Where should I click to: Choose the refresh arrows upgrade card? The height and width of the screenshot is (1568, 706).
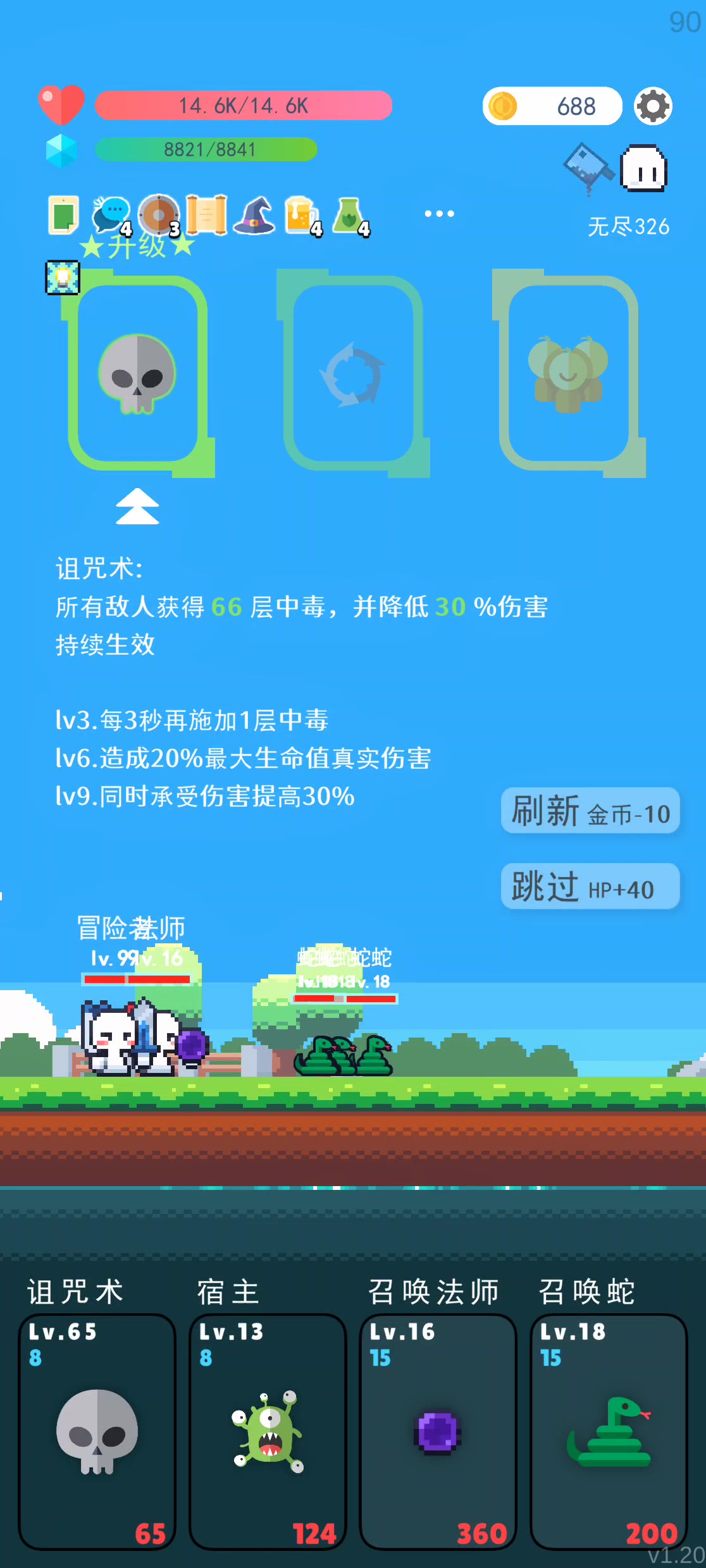click(353, 373)
